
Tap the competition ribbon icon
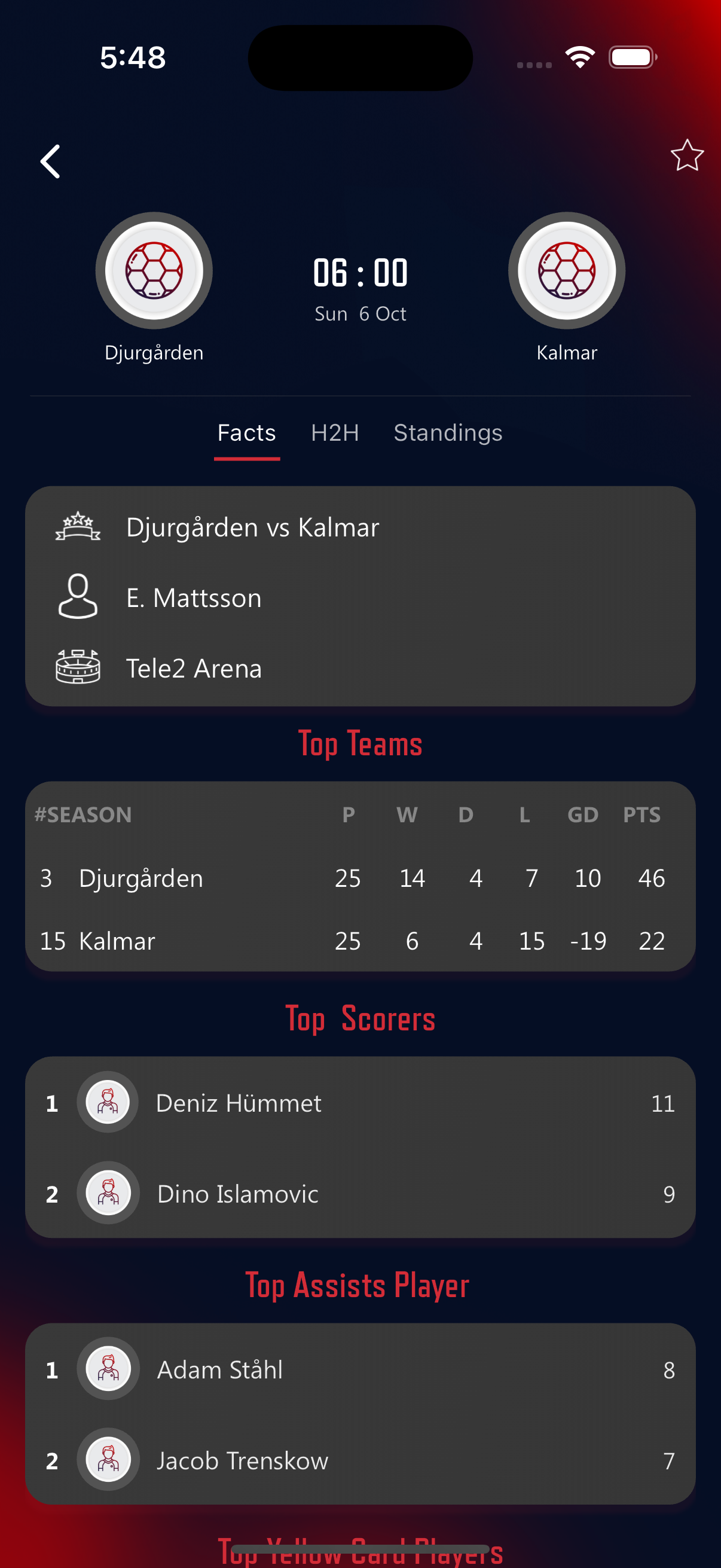(78, 527)
